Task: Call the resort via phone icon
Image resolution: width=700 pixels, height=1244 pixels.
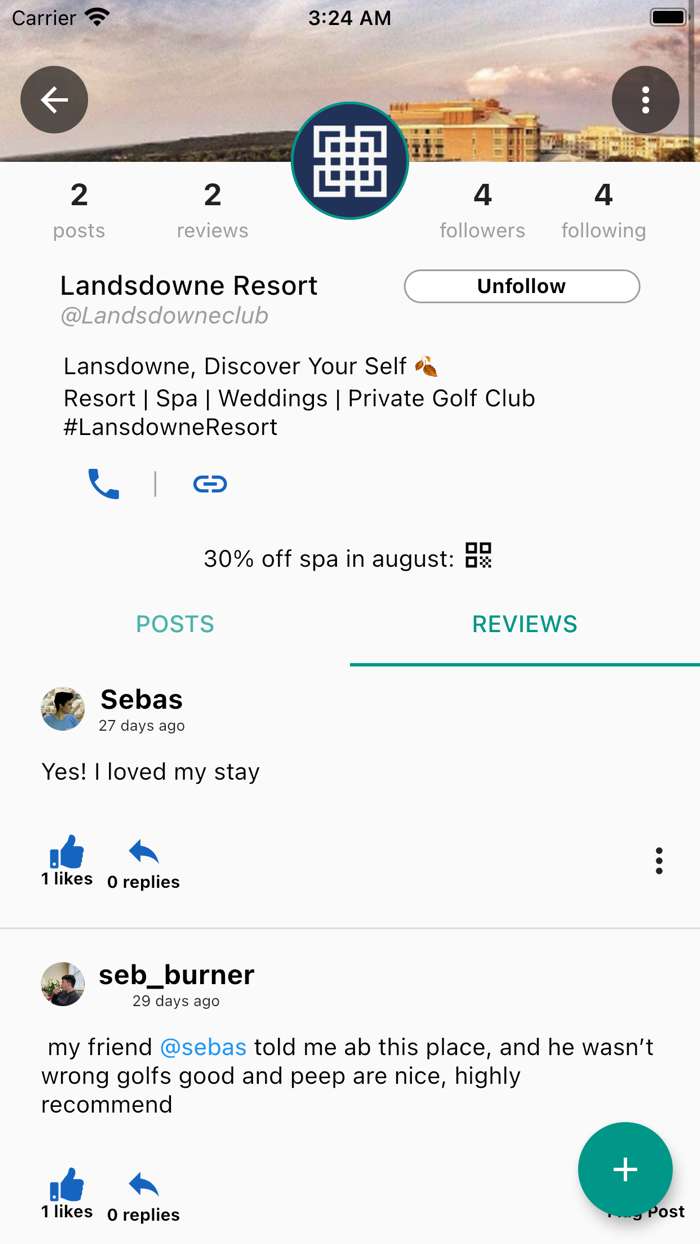Action: 103,484
